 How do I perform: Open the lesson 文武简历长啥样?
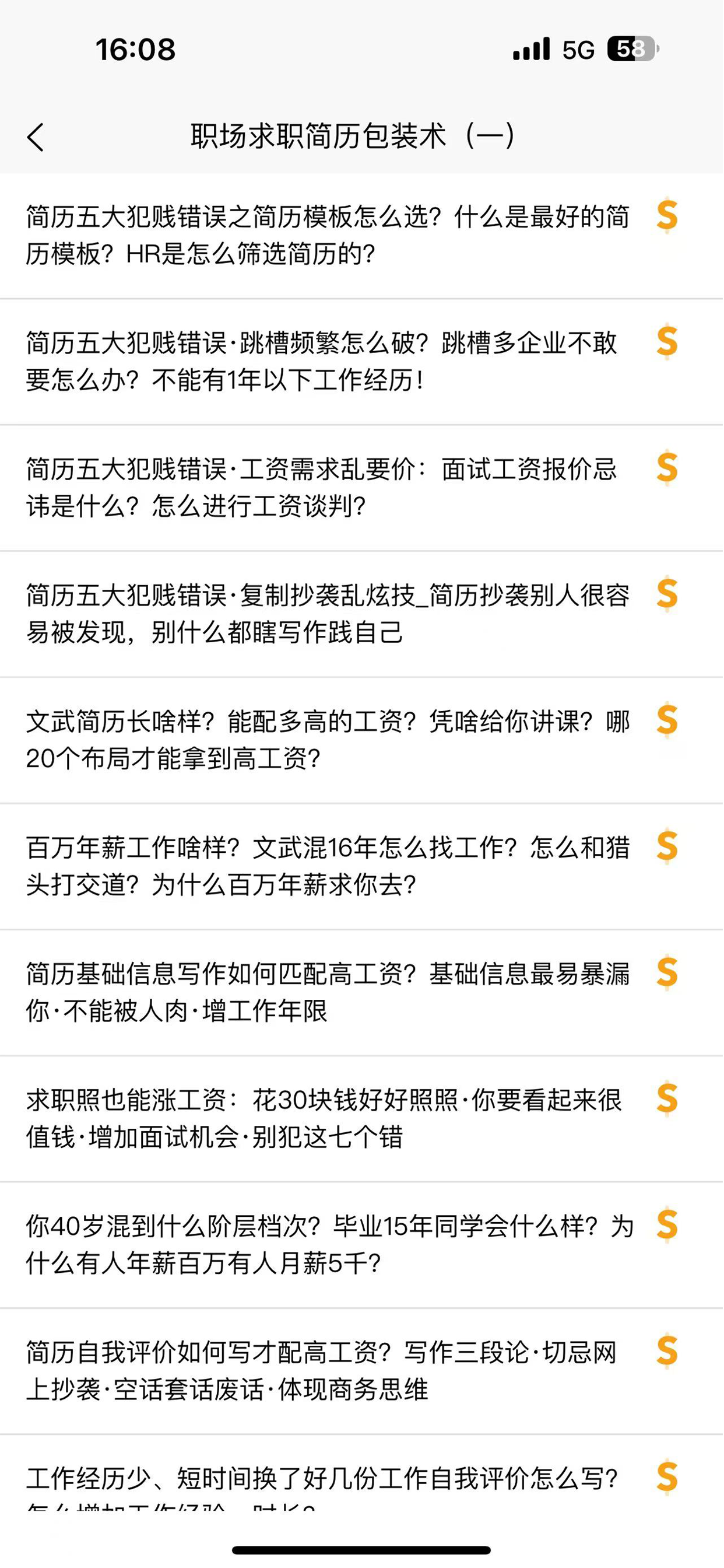361,740
